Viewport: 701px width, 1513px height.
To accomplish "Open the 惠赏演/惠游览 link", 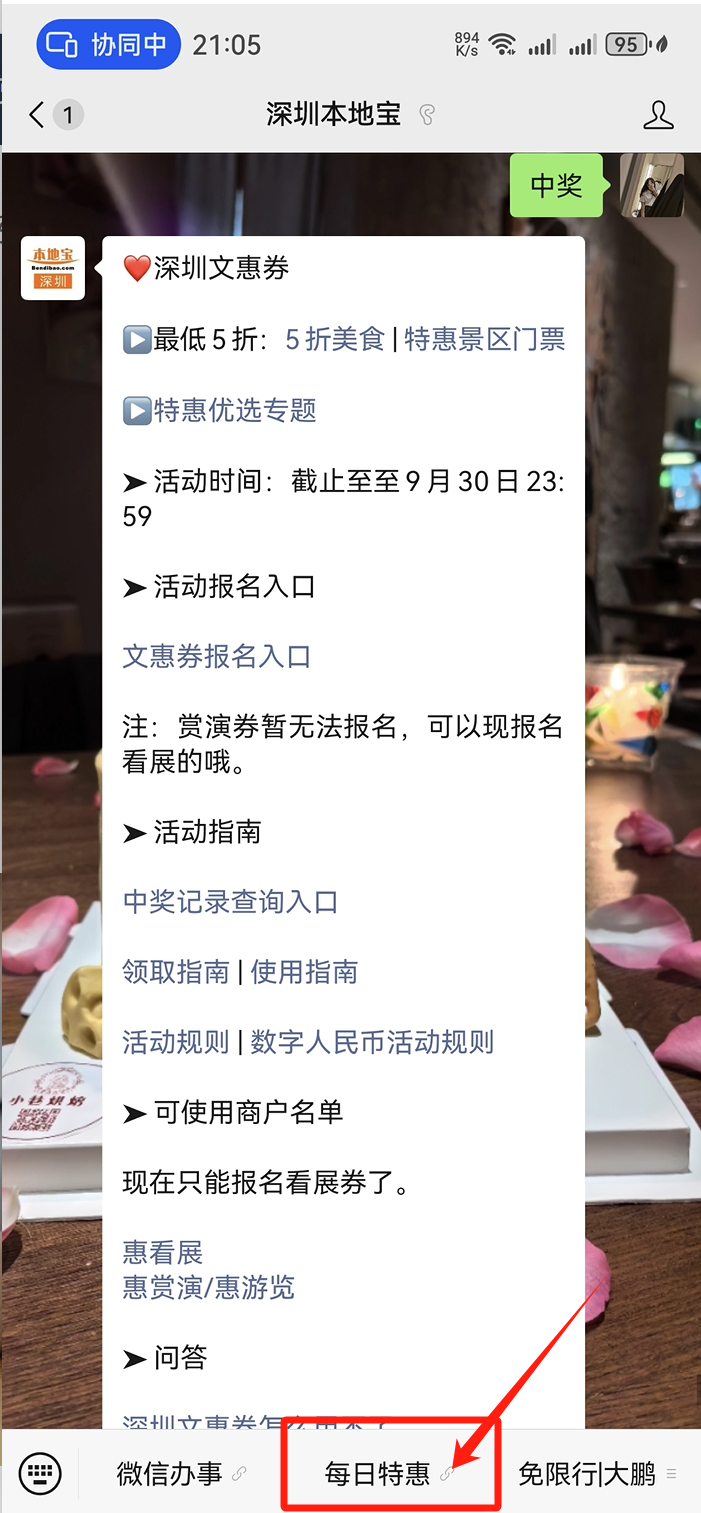I will (x=208, y=1287).
